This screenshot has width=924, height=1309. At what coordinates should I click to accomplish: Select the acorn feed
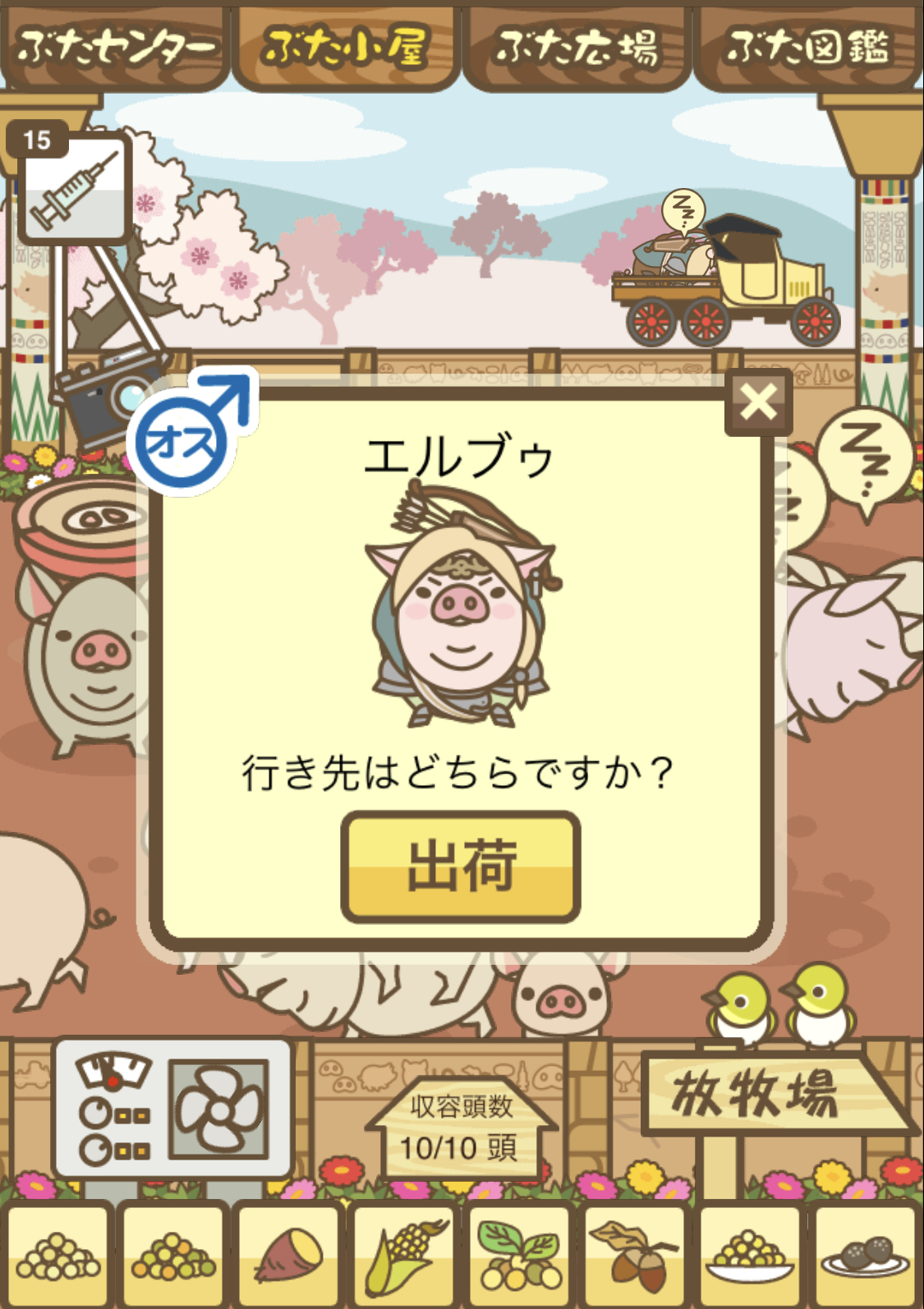click(x=634, y=1254)
